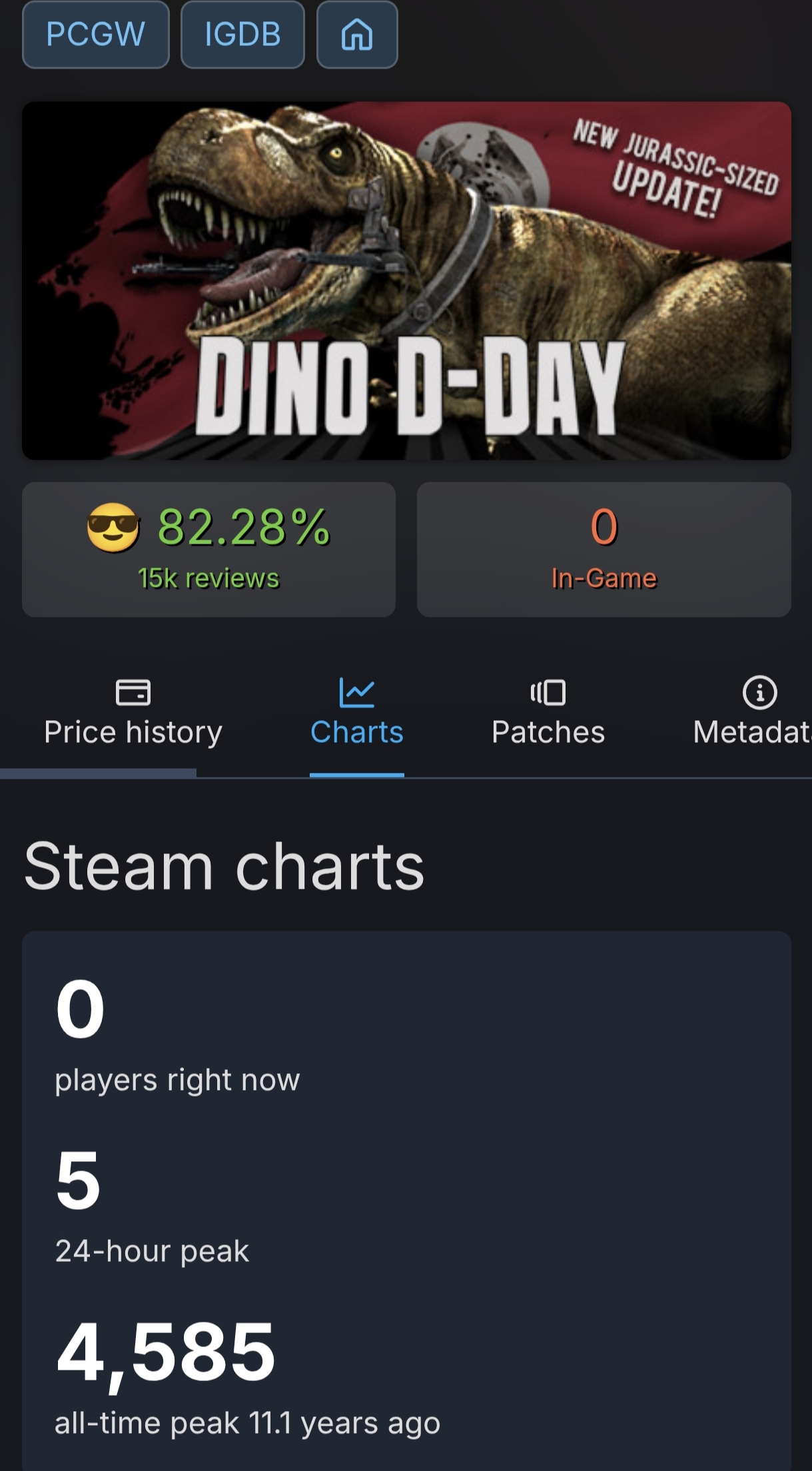
Task: Tap the Dino D-Day header banner
Action: (x=406, y=280)
